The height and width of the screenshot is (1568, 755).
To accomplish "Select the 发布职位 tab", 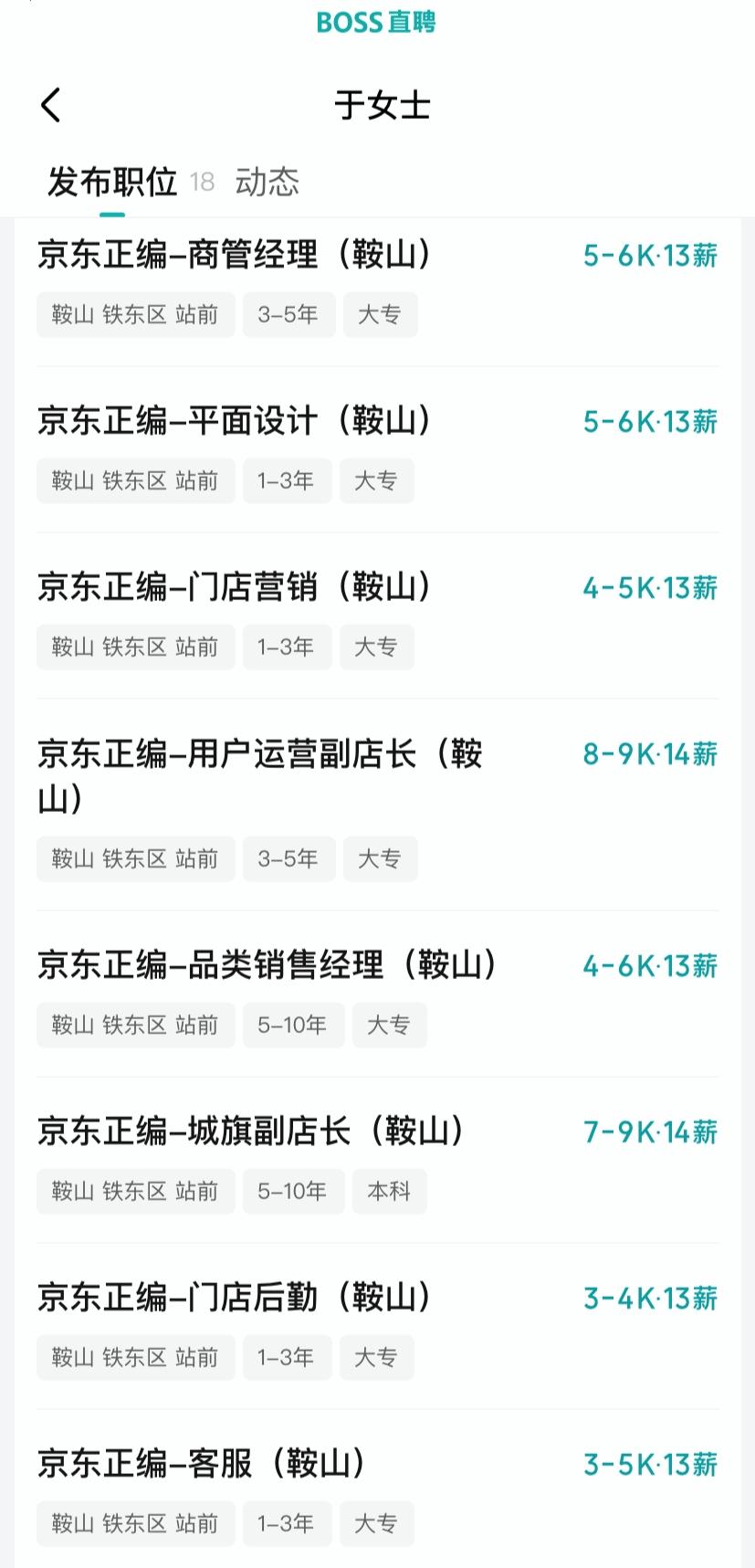I will 112,182.
